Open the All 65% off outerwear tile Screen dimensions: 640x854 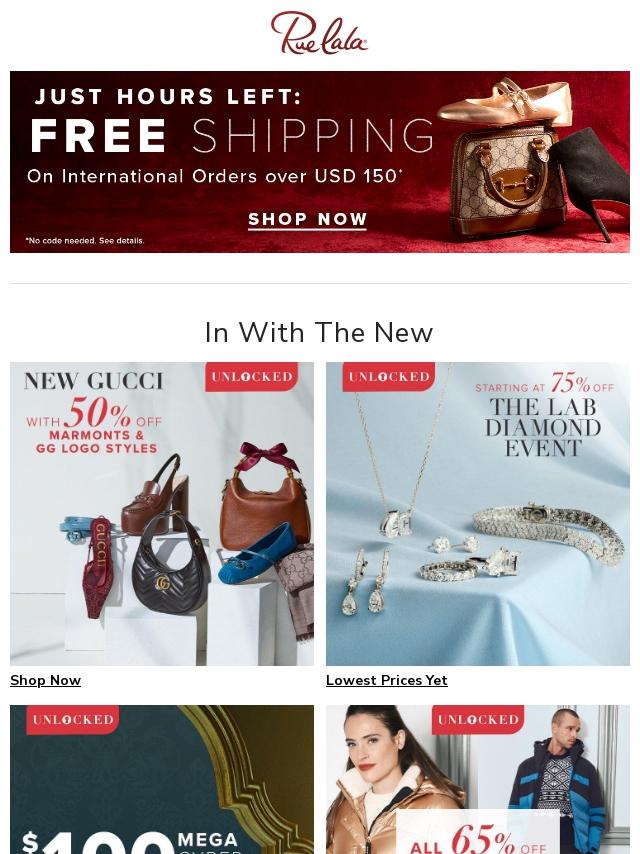478,780
